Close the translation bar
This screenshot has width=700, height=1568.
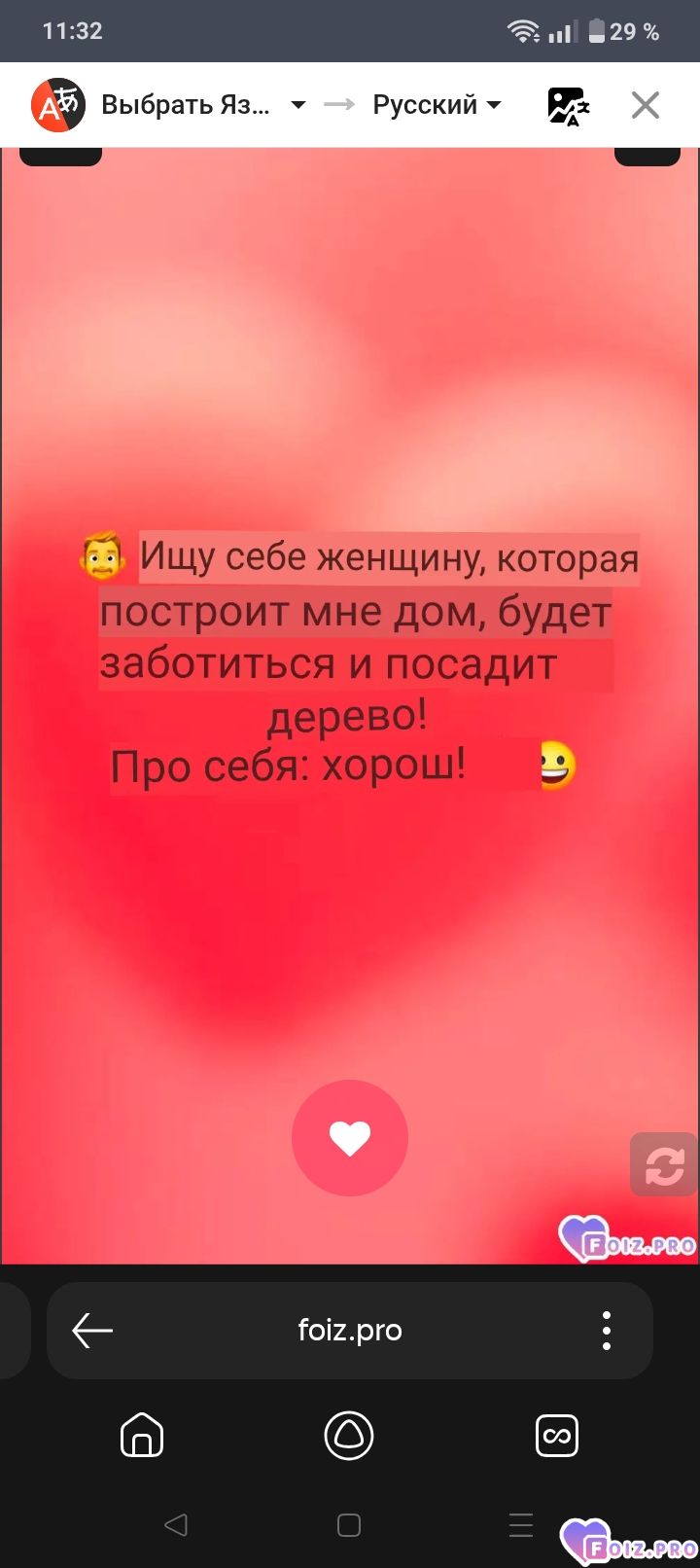(x=646, y=105)
